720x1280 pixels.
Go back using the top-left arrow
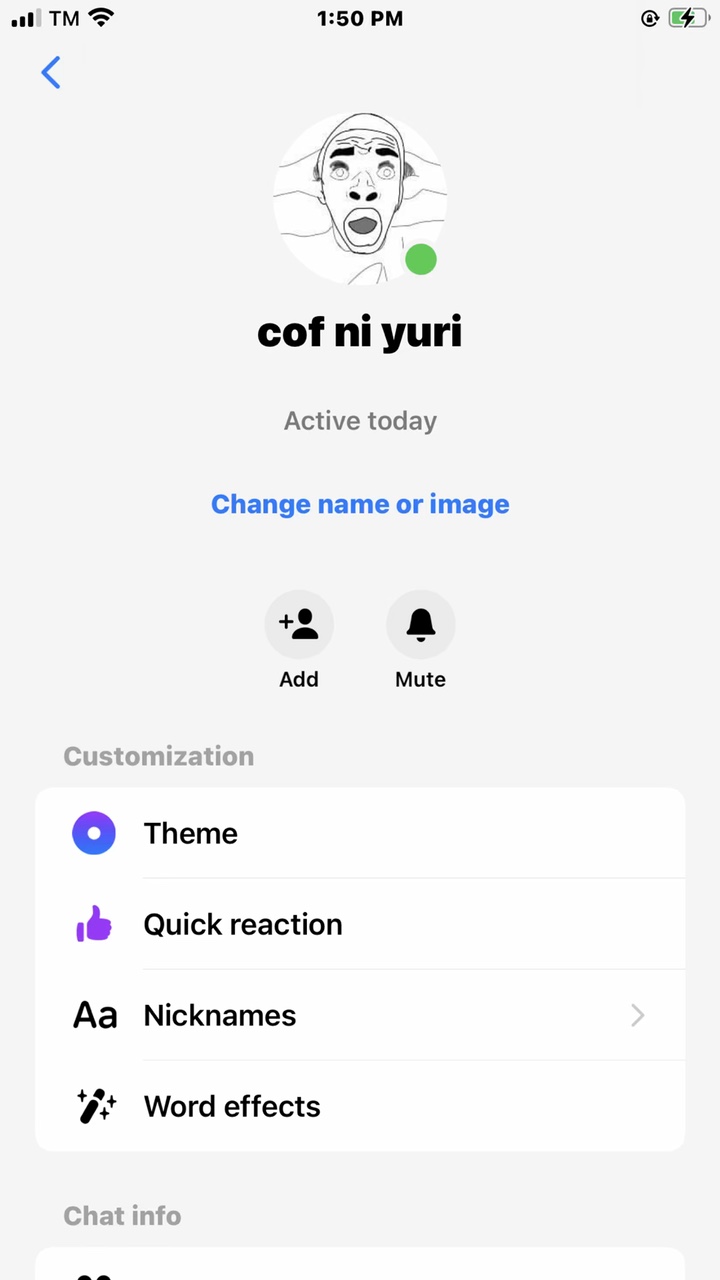click(51, 72)
